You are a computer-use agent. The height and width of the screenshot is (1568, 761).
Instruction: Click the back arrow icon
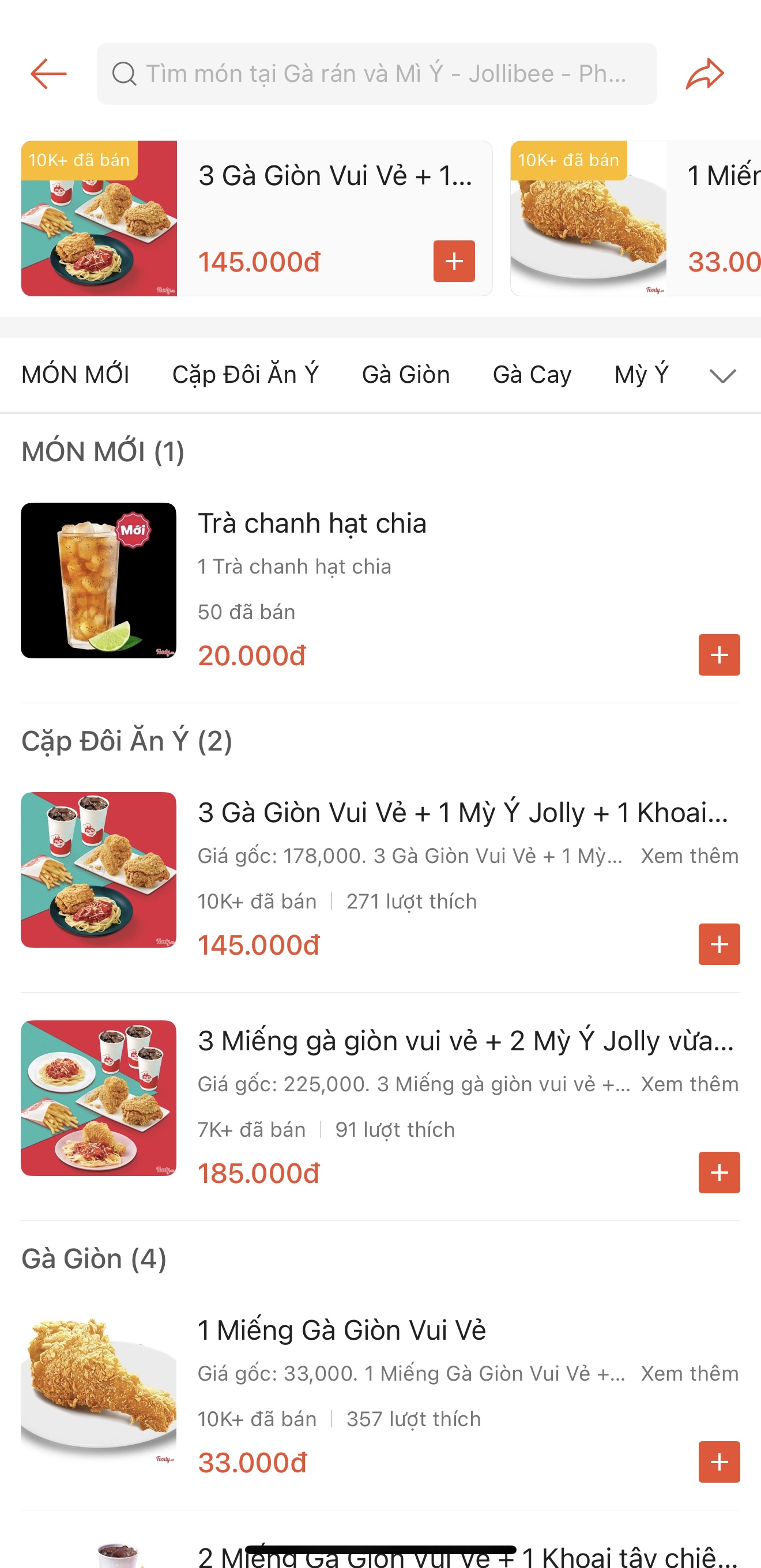[47, 73]
